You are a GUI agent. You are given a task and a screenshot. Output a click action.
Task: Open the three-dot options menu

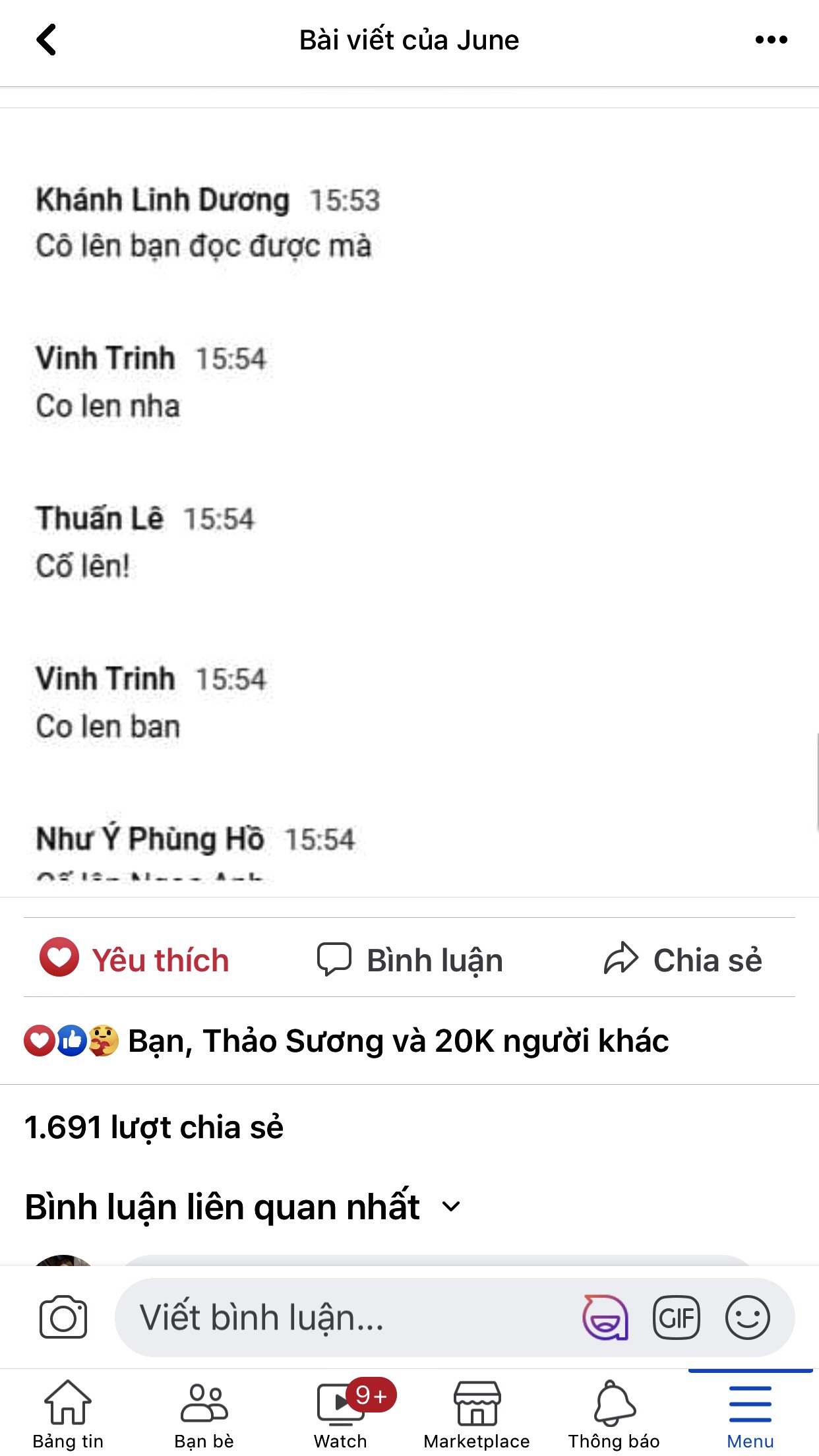771,40
